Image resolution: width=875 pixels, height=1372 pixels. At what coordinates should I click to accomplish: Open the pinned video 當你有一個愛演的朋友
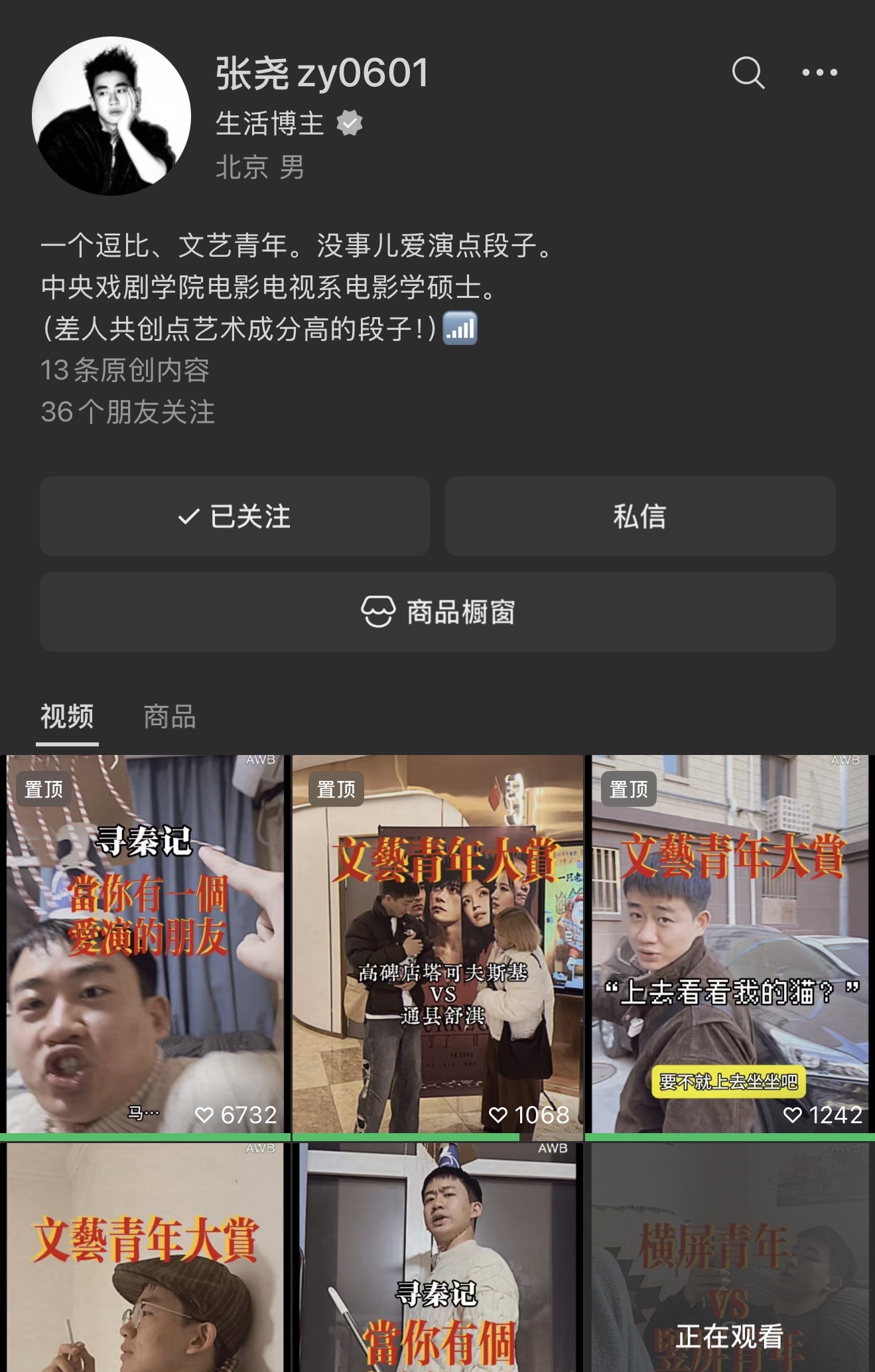(145, 943)
